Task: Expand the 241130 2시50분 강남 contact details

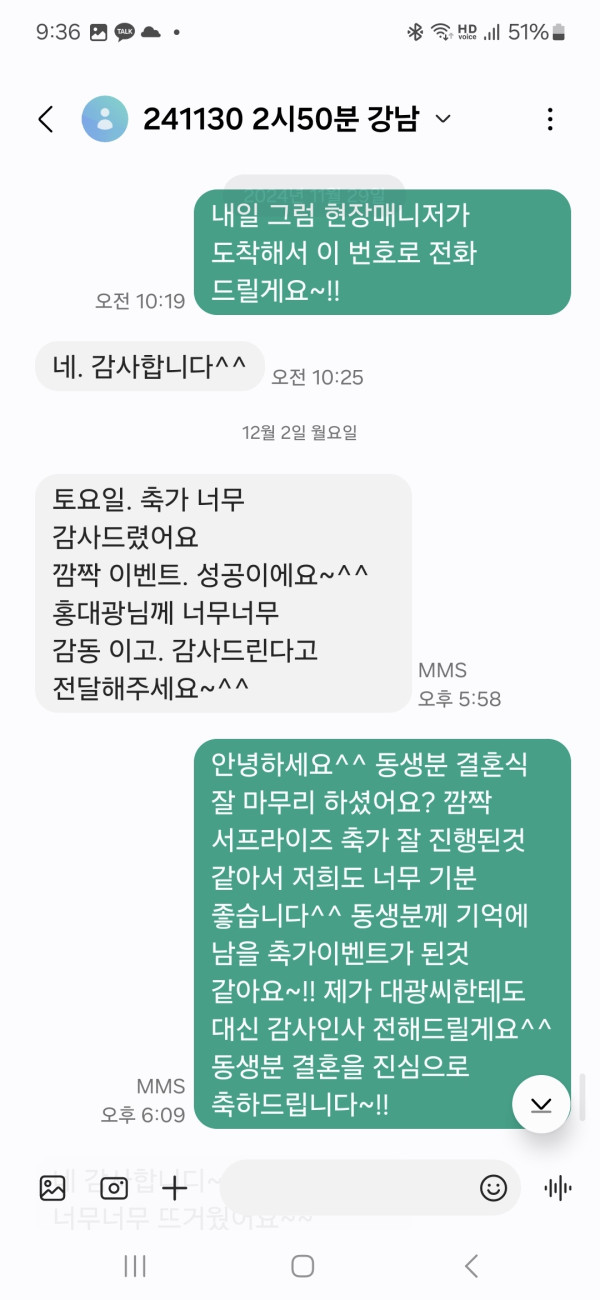Action: [443, 120]
